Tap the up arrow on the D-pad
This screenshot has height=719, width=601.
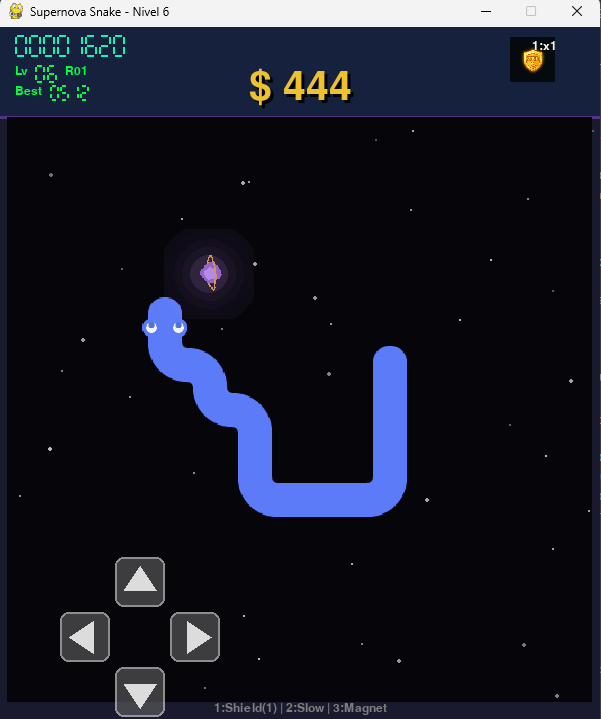[140, 582]
